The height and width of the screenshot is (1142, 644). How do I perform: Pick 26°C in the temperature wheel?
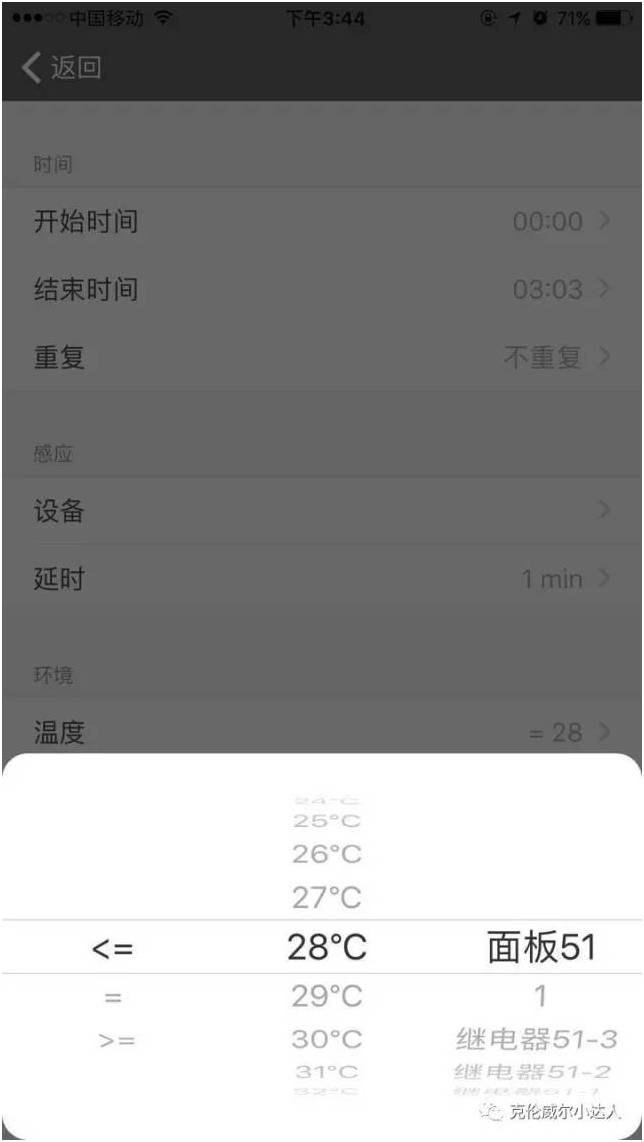coord(327,854)
